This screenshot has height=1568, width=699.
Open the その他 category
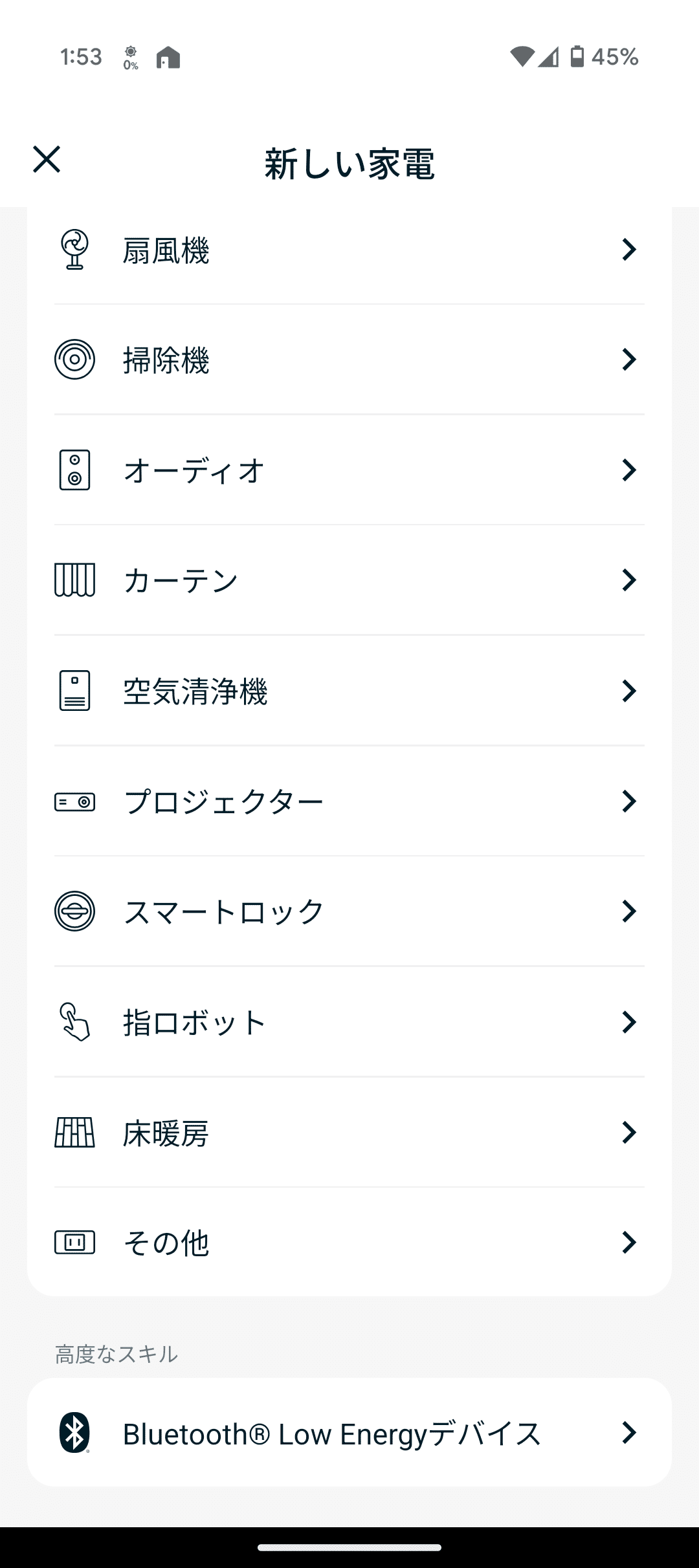349,1243
